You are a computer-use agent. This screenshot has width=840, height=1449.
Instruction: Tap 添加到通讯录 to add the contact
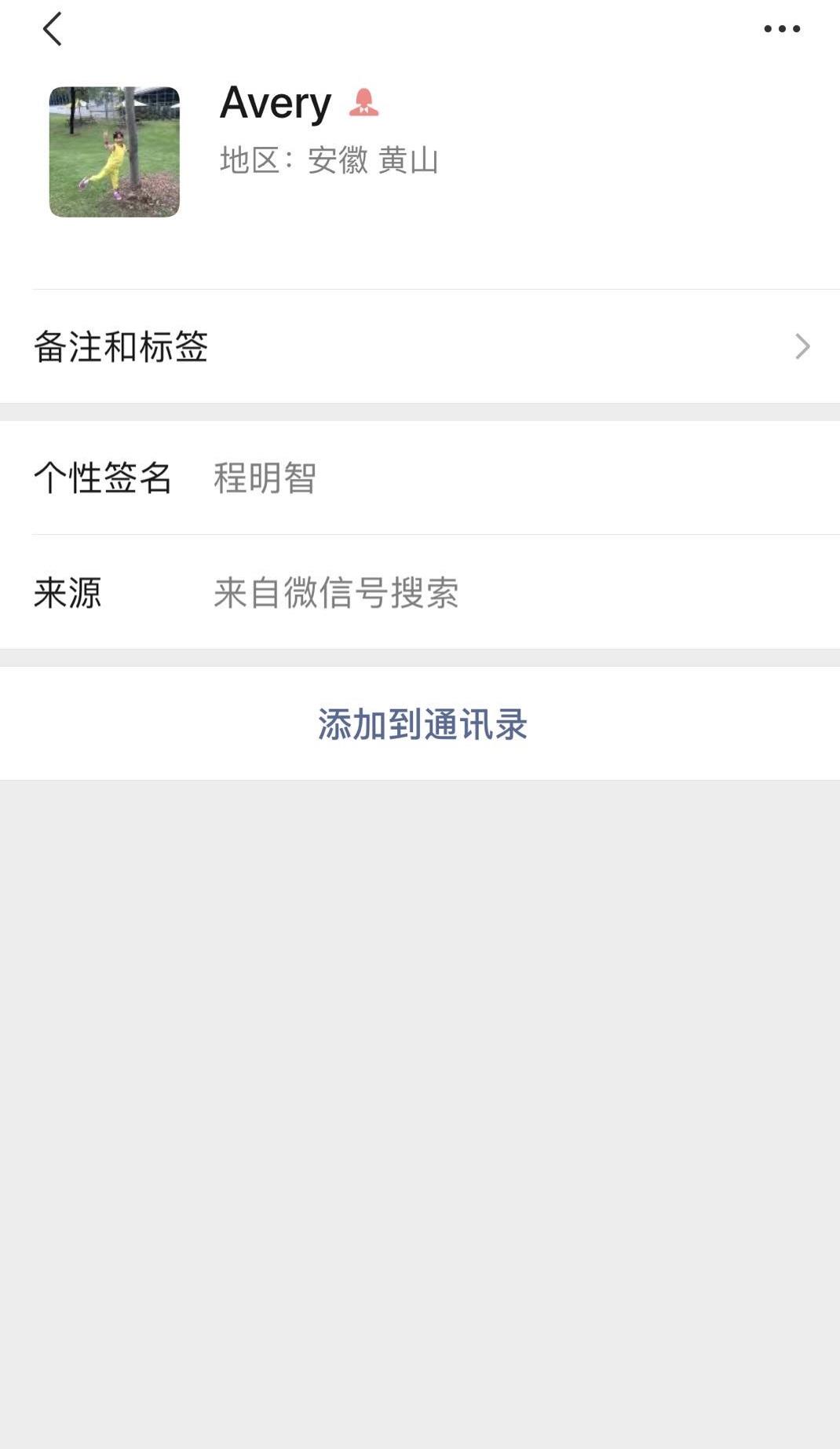(422, 723)
